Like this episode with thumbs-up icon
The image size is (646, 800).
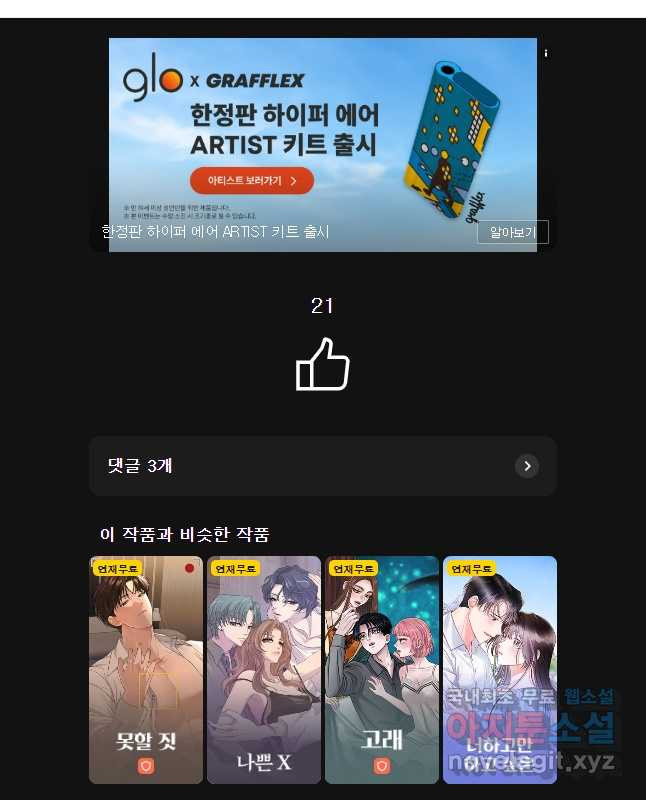click(x=322, y=364)
